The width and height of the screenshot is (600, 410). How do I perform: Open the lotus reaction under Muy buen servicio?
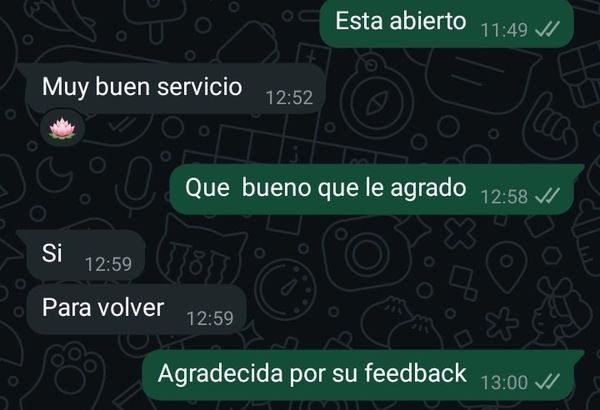[61, 127]
